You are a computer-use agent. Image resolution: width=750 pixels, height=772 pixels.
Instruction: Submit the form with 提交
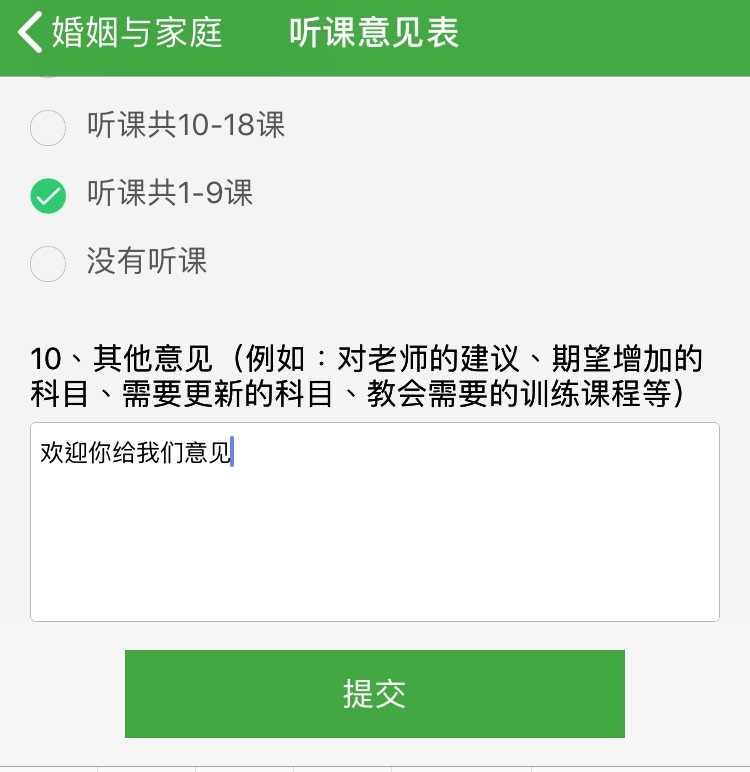[375, 694]
